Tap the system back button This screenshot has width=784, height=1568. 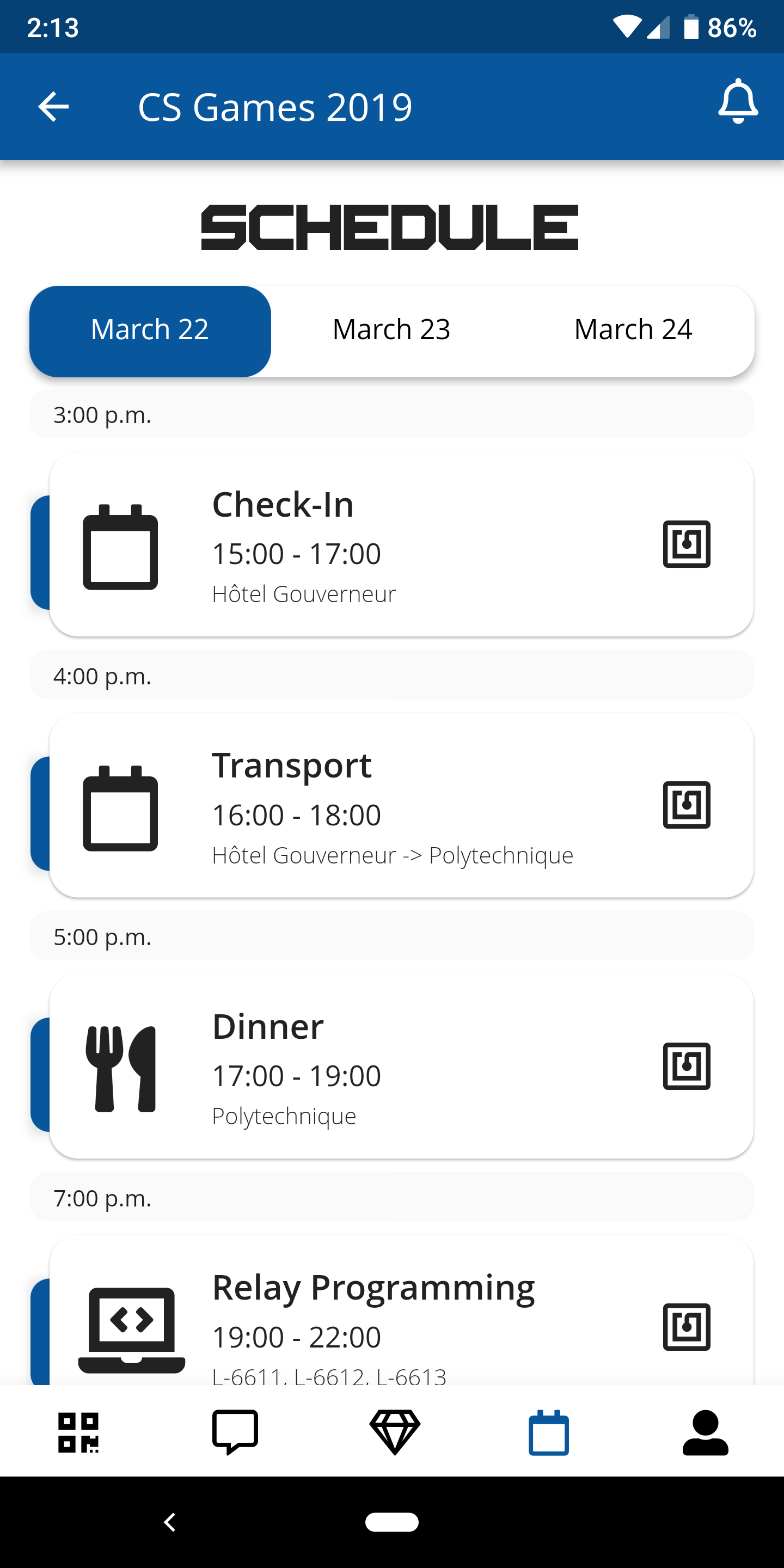click(x=170, y=1522)
